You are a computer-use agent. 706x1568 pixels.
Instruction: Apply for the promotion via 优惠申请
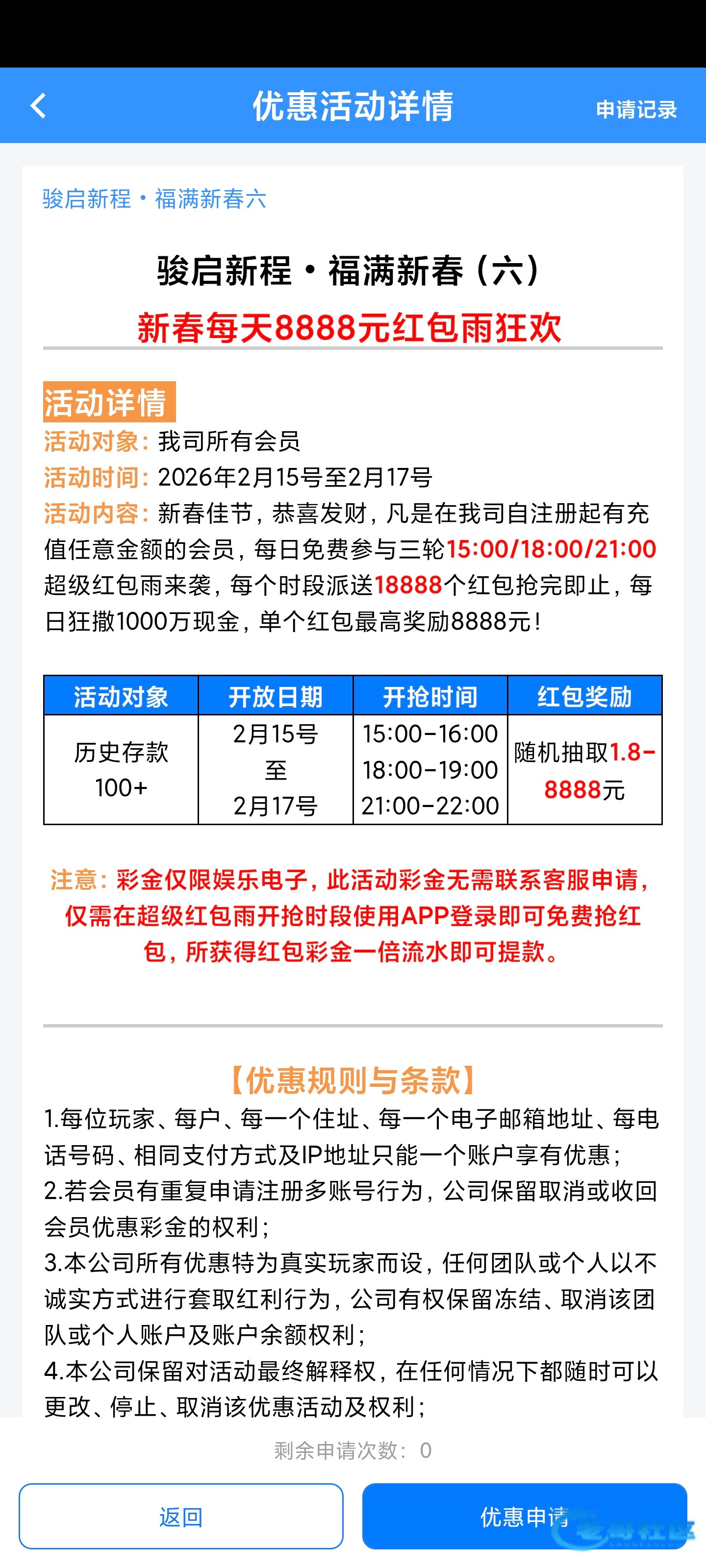point(524,1516)
